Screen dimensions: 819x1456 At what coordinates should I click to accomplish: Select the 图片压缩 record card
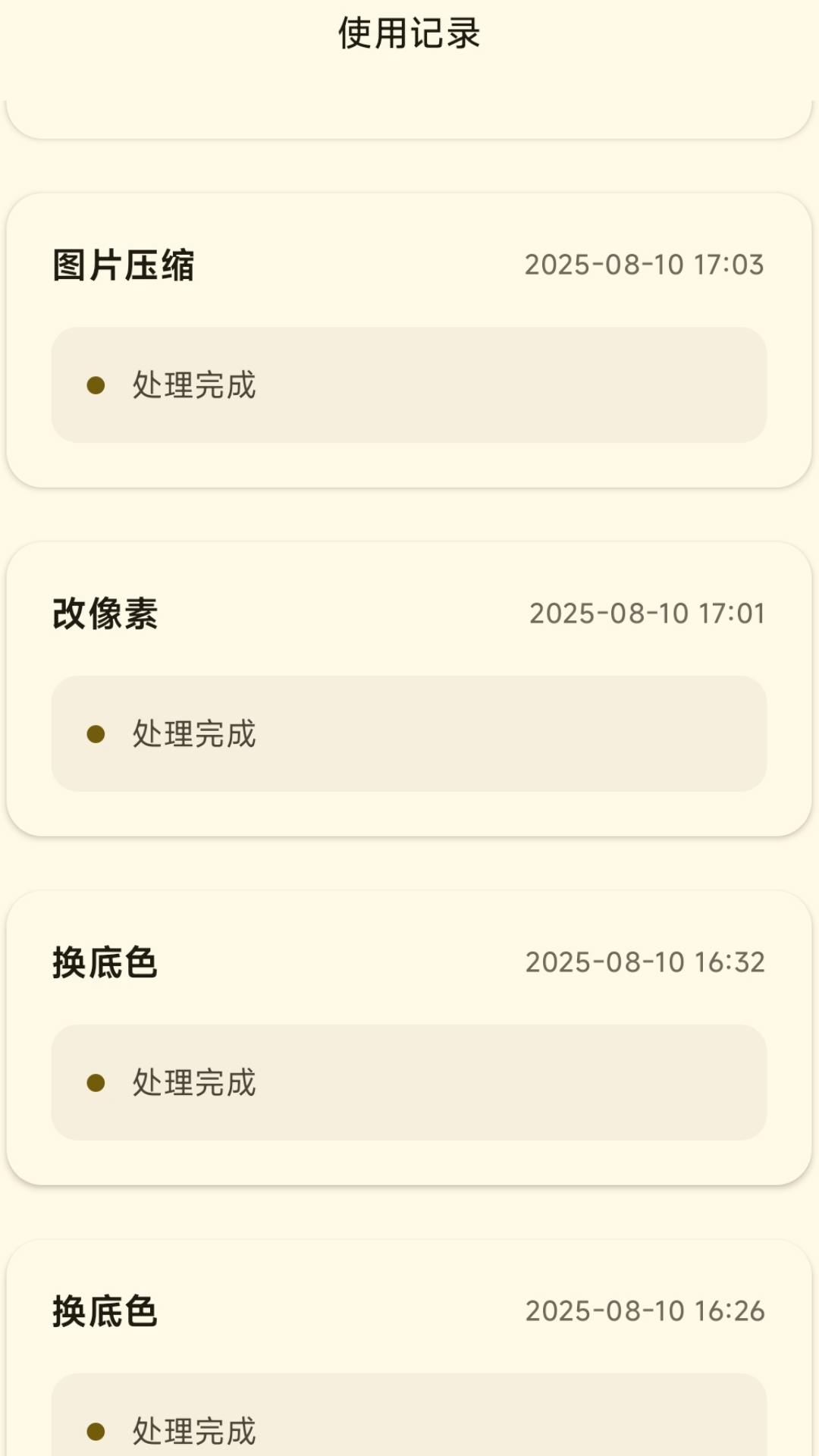409,336
